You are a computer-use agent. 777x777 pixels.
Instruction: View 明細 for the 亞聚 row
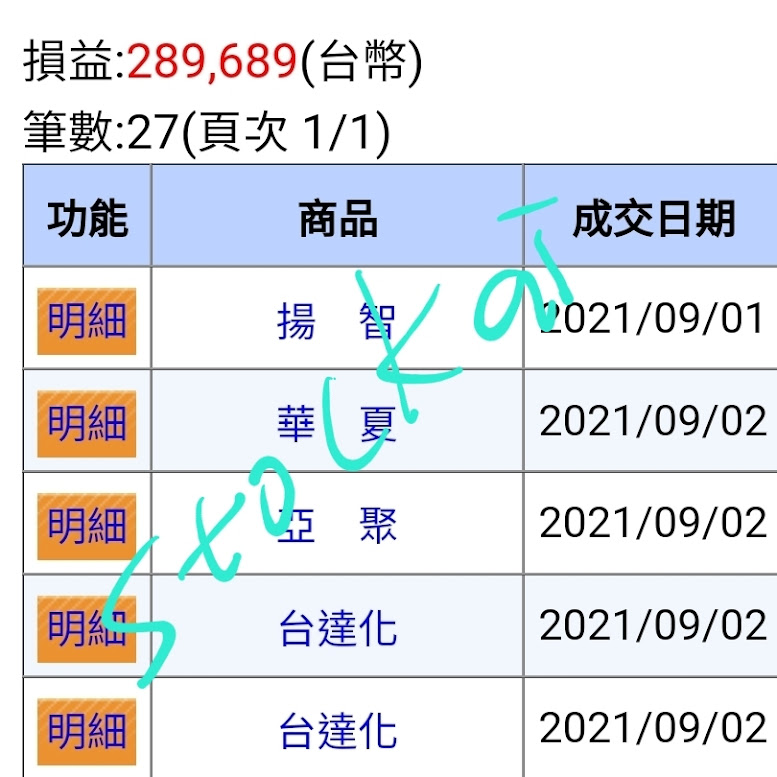point(87,526)
